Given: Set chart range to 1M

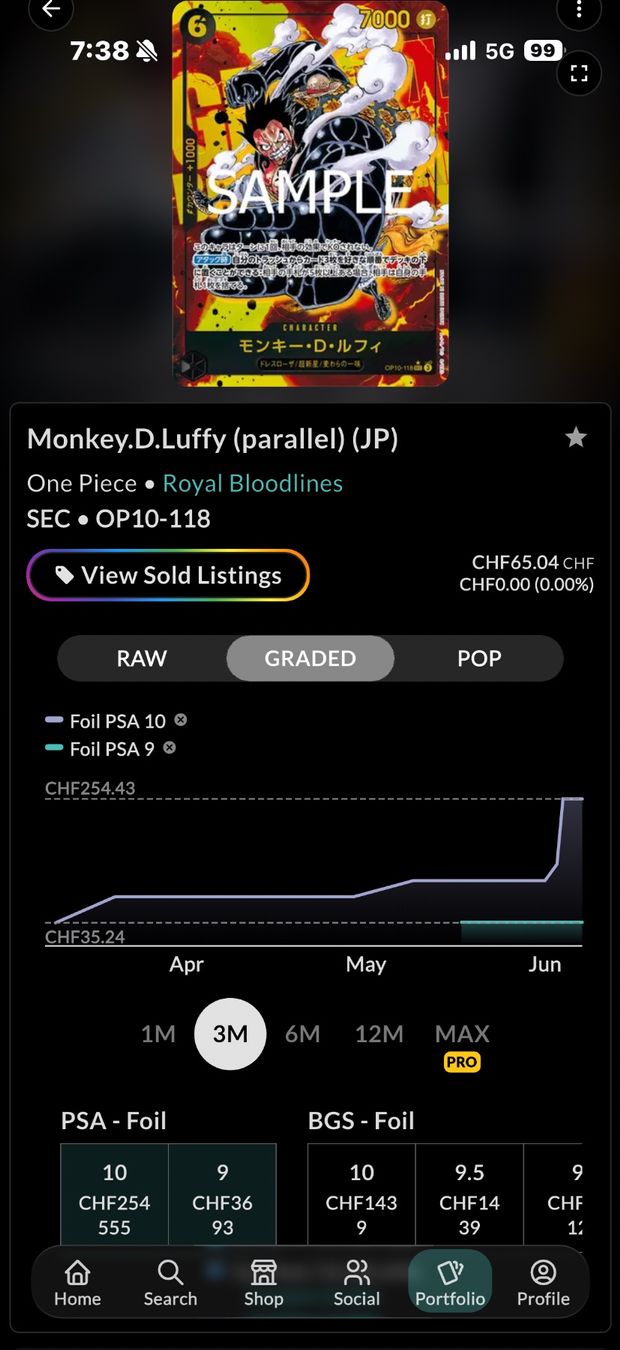Looking at the screenshot, I should tap(158, 1034).
